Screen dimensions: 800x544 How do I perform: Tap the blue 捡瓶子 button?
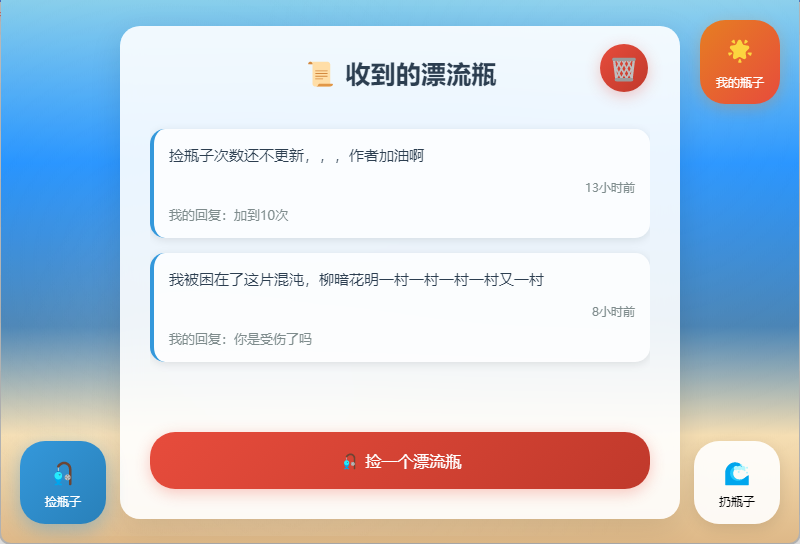coord(63,483)
